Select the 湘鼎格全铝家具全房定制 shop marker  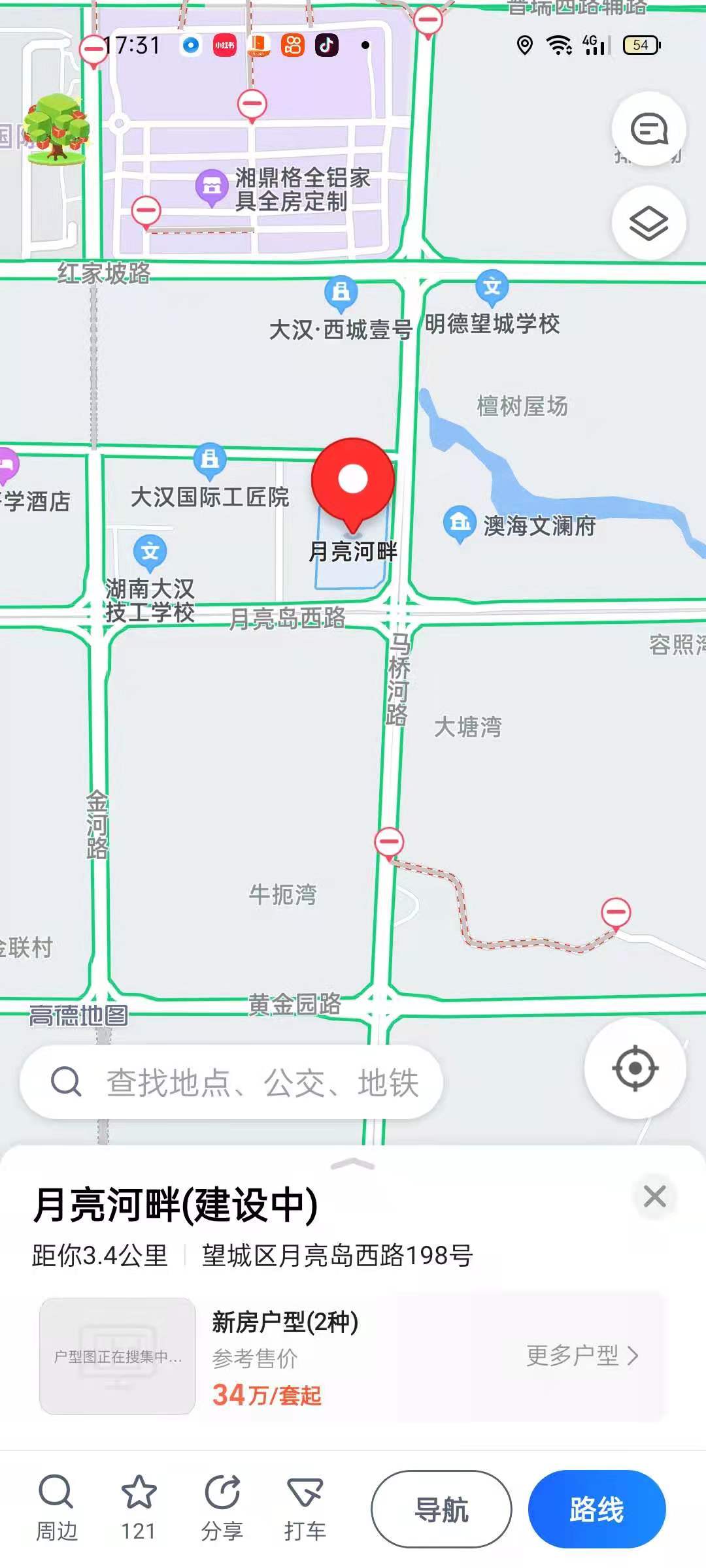(x=212, y=188)
